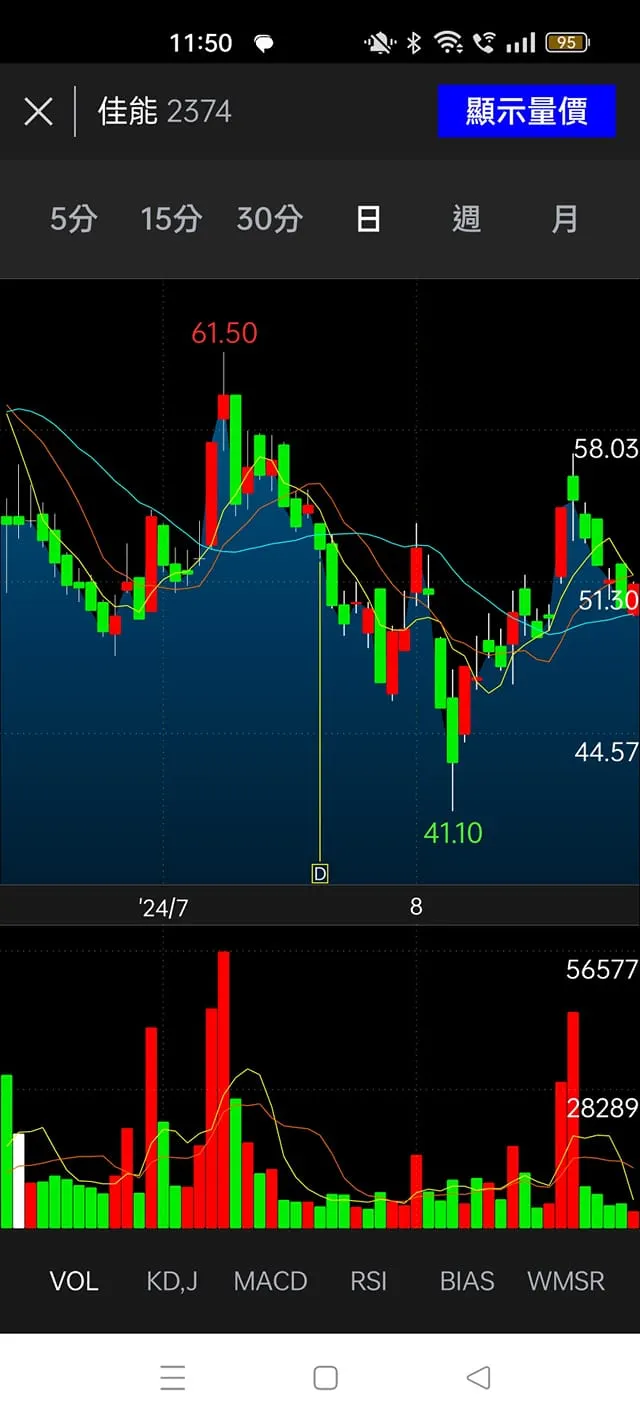
Task: Display the RSI indicator
Action: click(368, 1281)
